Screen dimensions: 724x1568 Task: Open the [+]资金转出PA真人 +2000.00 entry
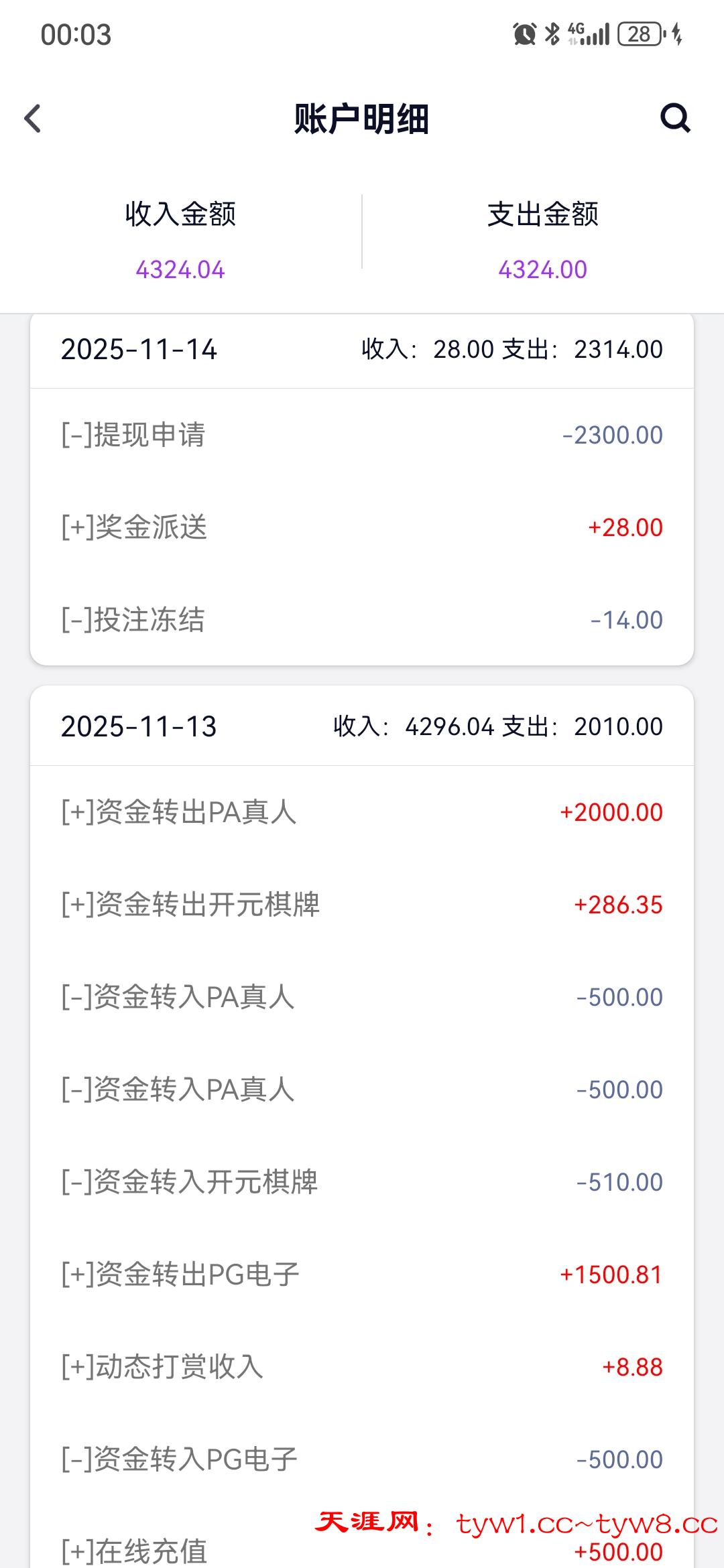(x=362, y=811)
